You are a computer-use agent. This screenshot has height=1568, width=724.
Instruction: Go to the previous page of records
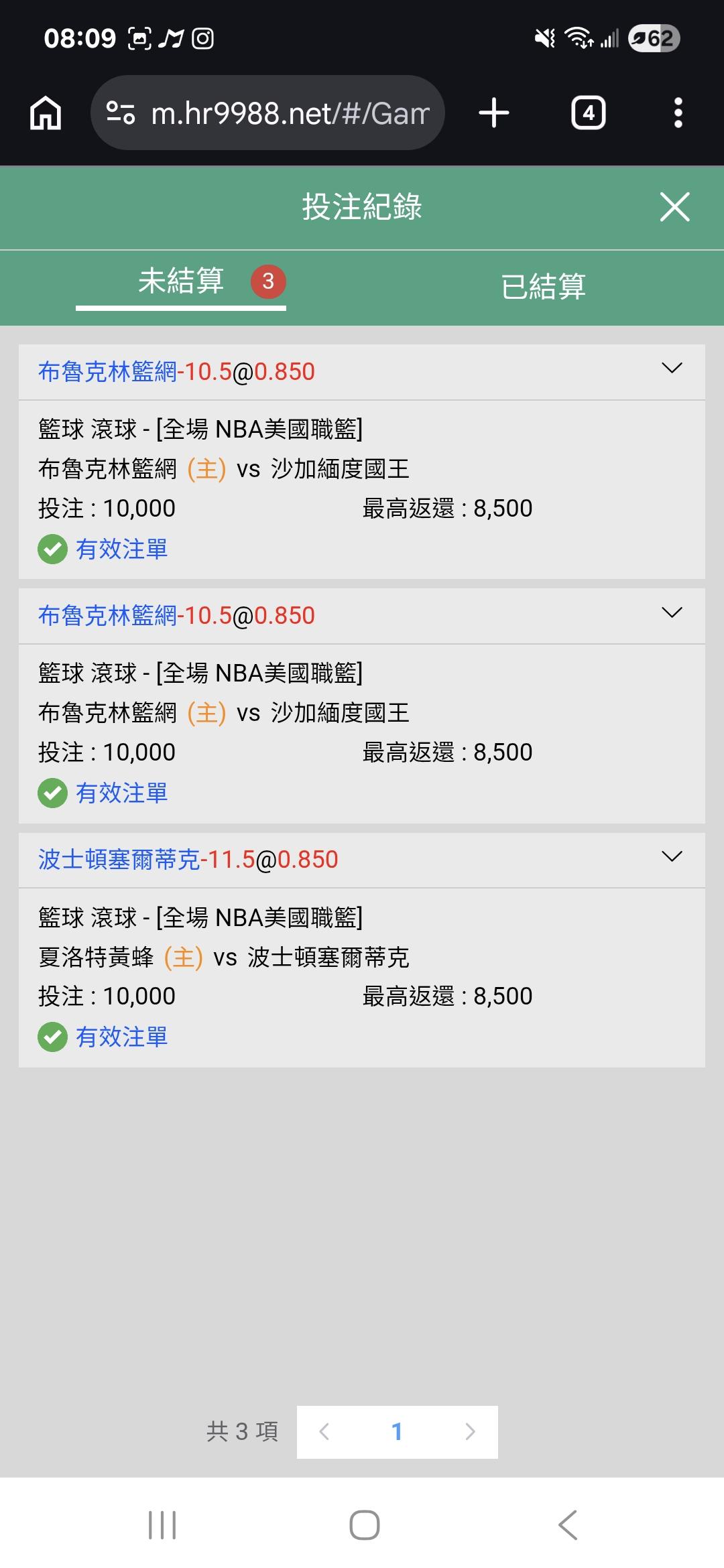[x=324, y=1432]
